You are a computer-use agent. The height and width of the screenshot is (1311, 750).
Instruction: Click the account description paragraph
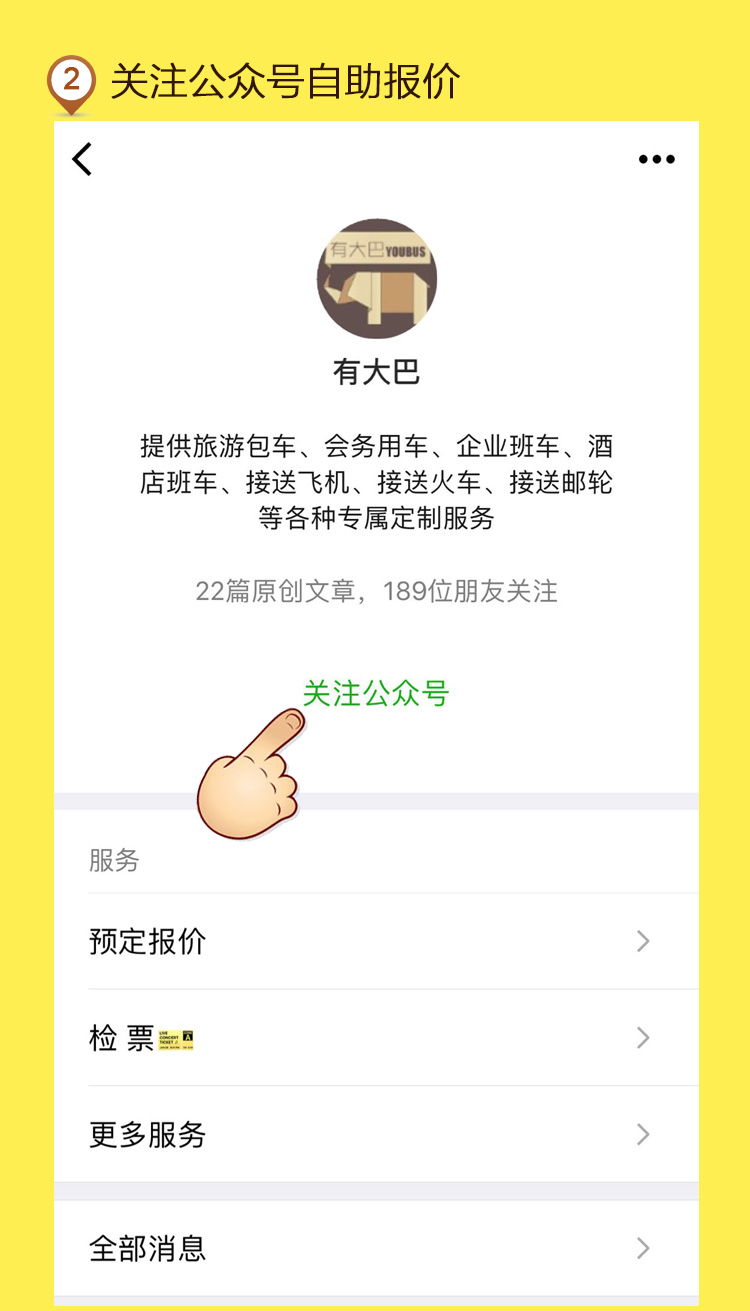click(376, 478)
